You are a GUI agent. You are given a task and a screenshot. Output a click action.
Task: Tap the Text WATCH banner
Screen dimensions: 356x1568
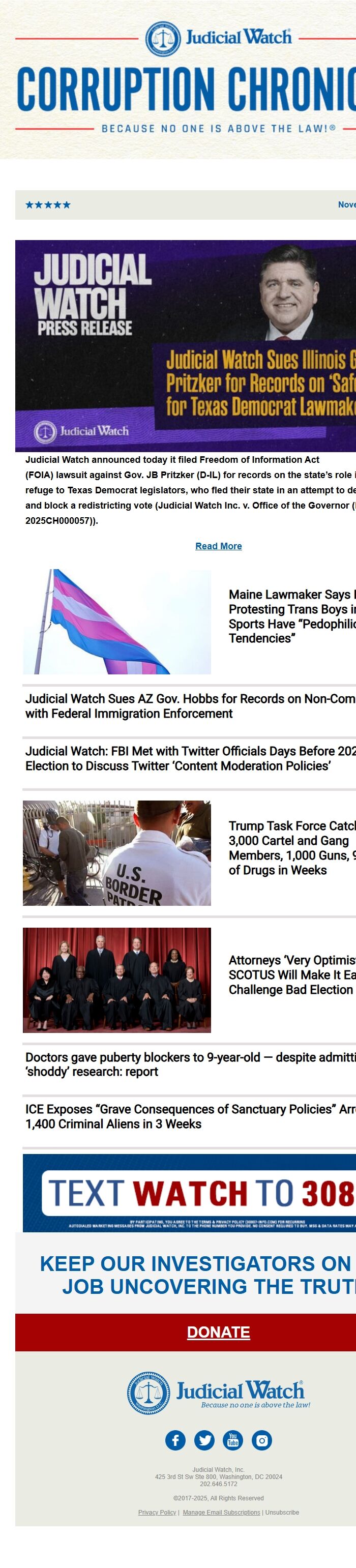coord(190,1193)
